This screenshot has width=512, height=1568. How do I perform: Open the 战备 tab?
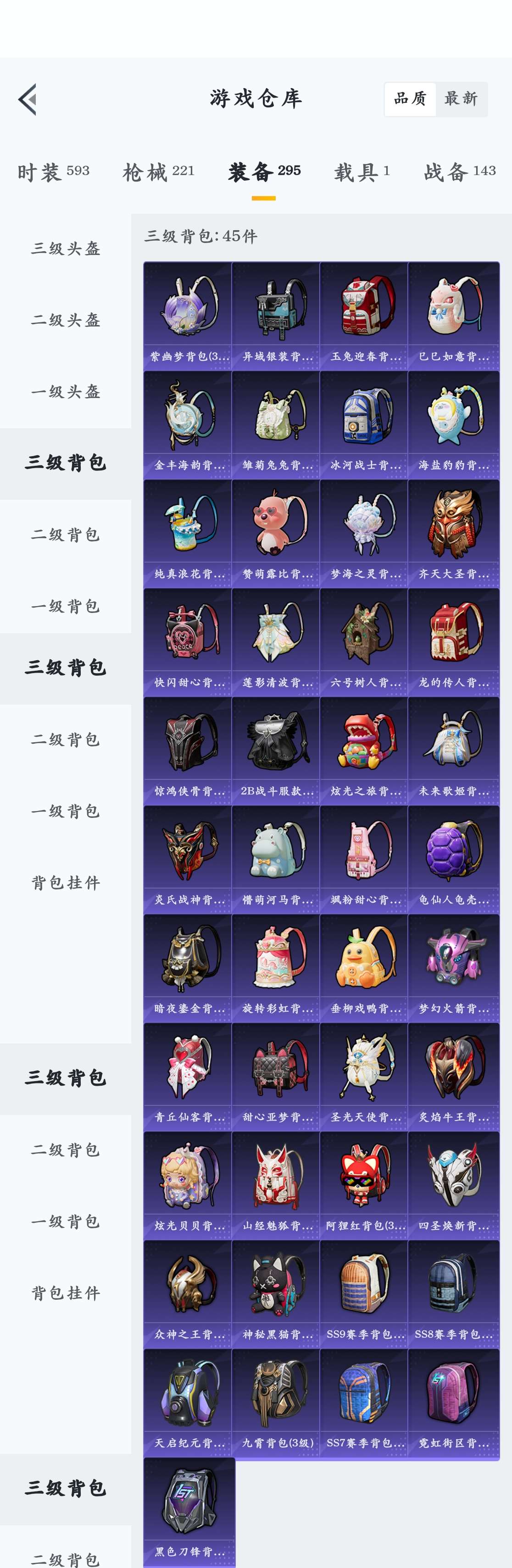point(460,172)
